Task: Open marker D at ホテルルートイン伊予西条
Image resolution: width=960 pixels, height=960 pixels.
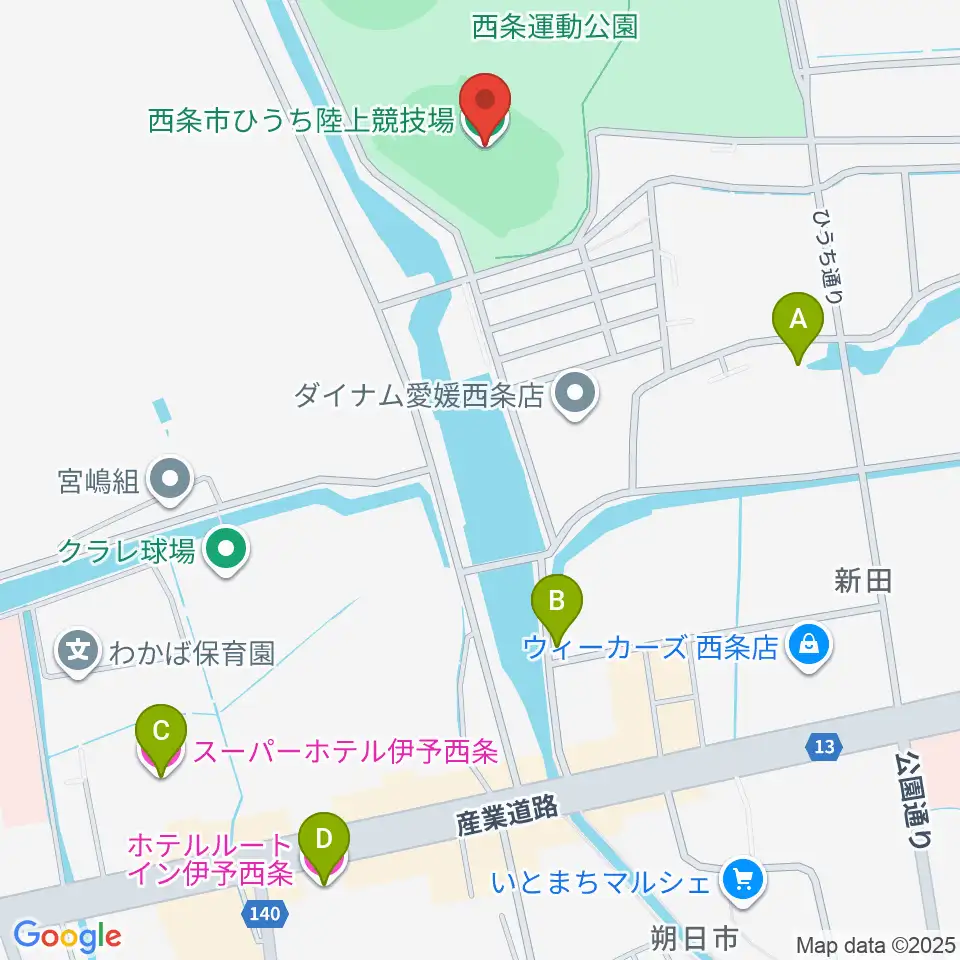Action: (x=324, y=848)
